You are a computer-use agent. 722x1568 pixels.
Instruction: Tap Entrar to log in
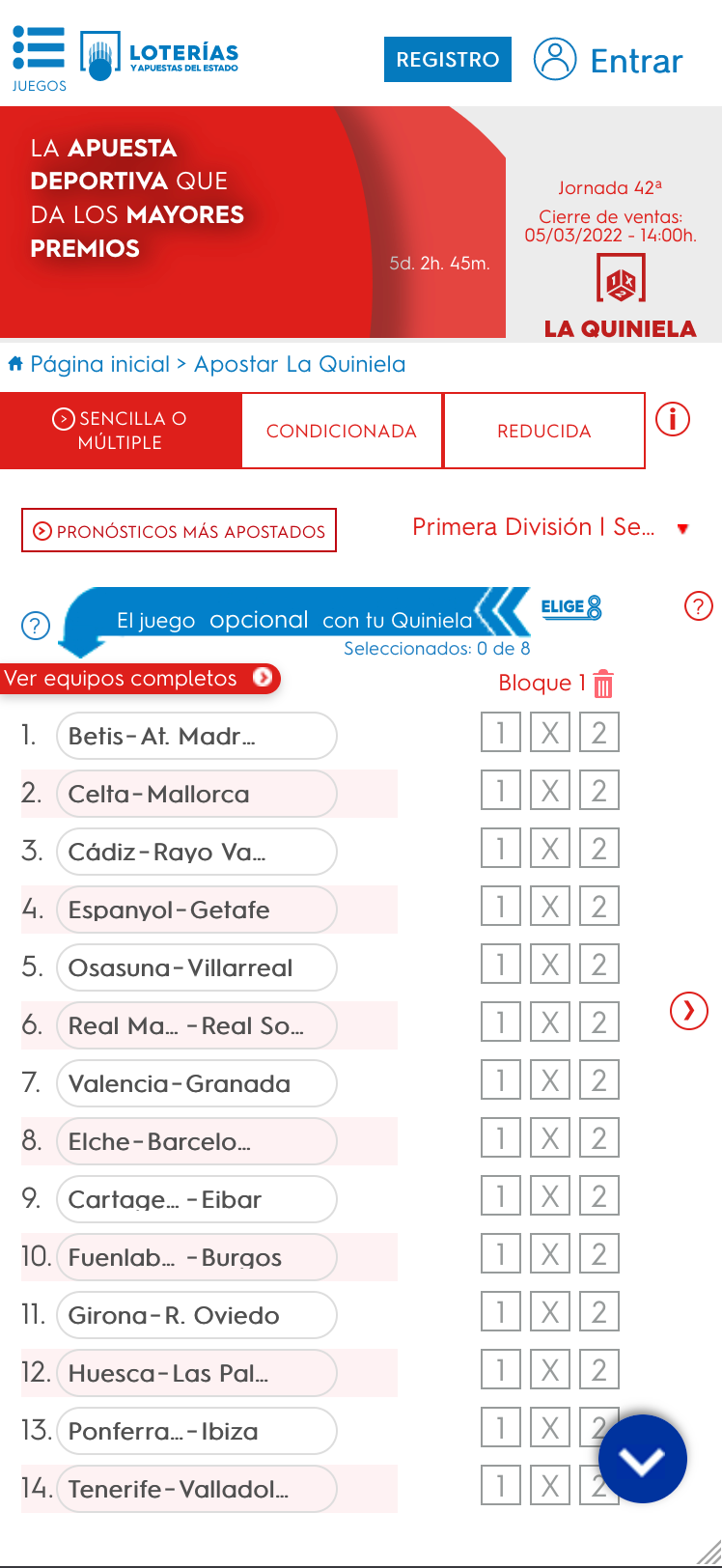608,60
